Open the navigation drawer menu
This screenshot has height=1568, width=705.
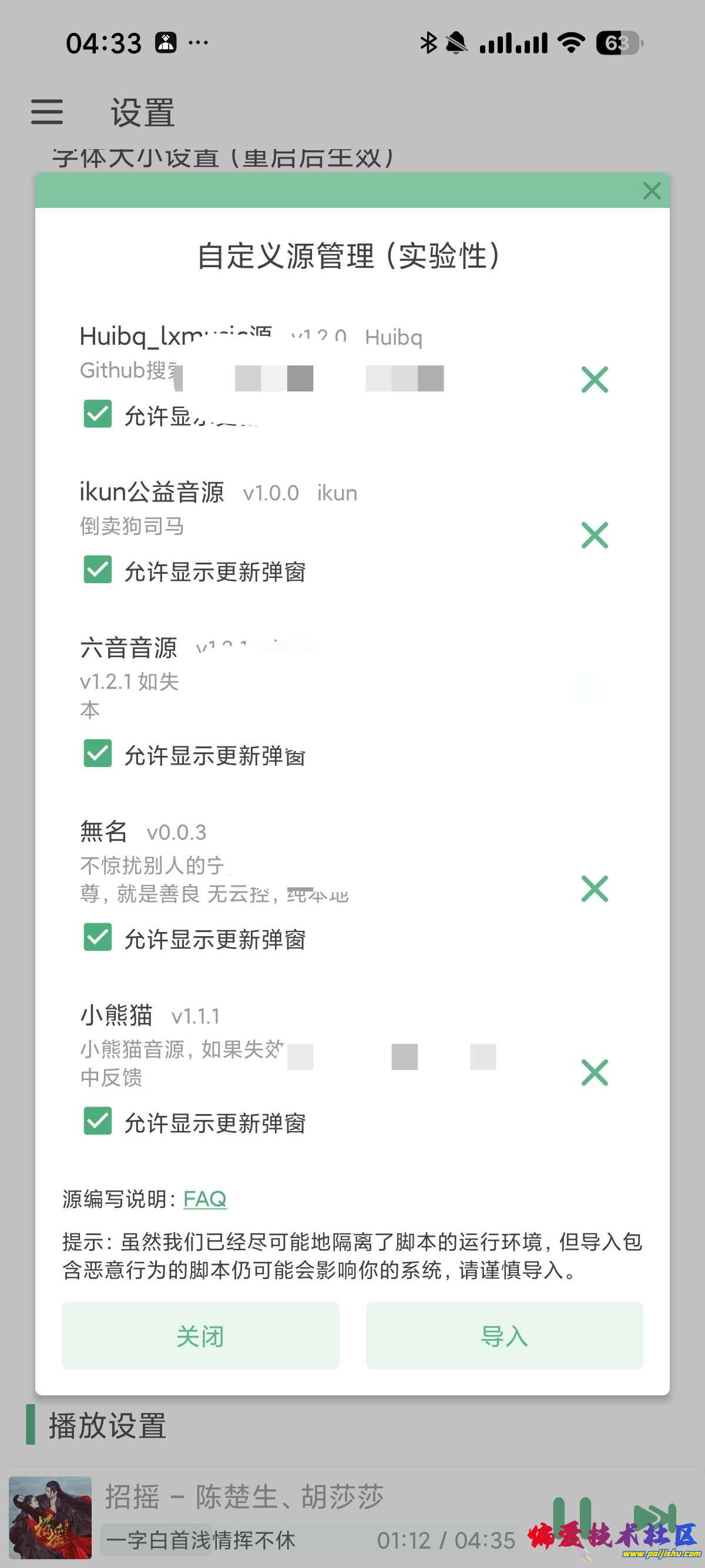pyautogui.click(x=48, y=113)
